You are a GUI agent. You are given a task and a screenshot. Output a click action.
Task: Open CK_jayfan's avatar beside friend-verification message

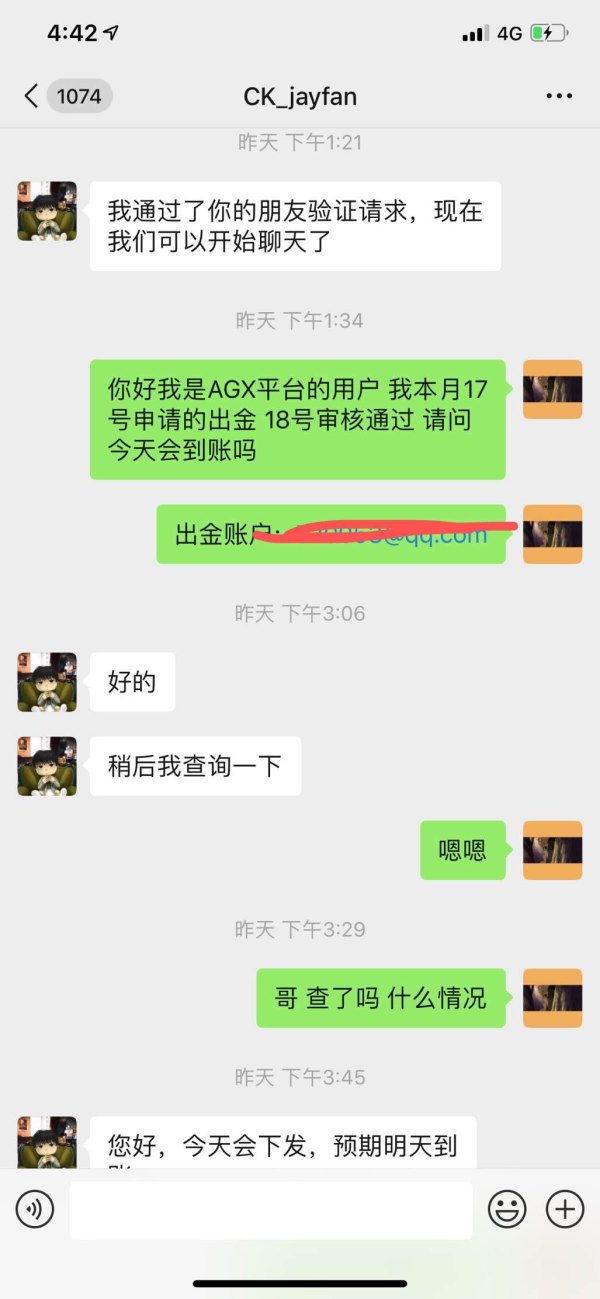47,211
